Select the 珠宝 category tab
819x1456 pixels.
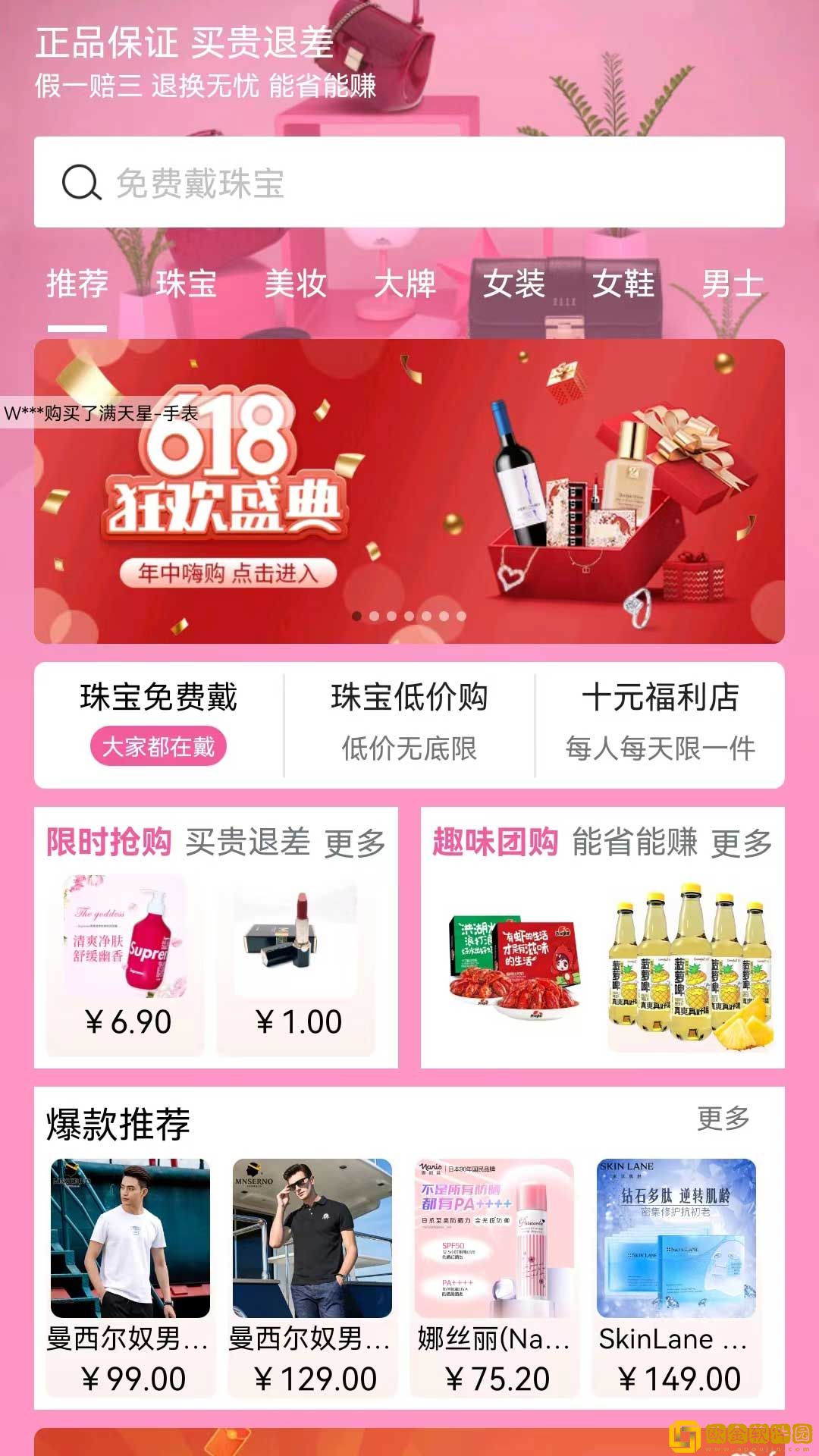pyautogui.click(x=187, y=285)
